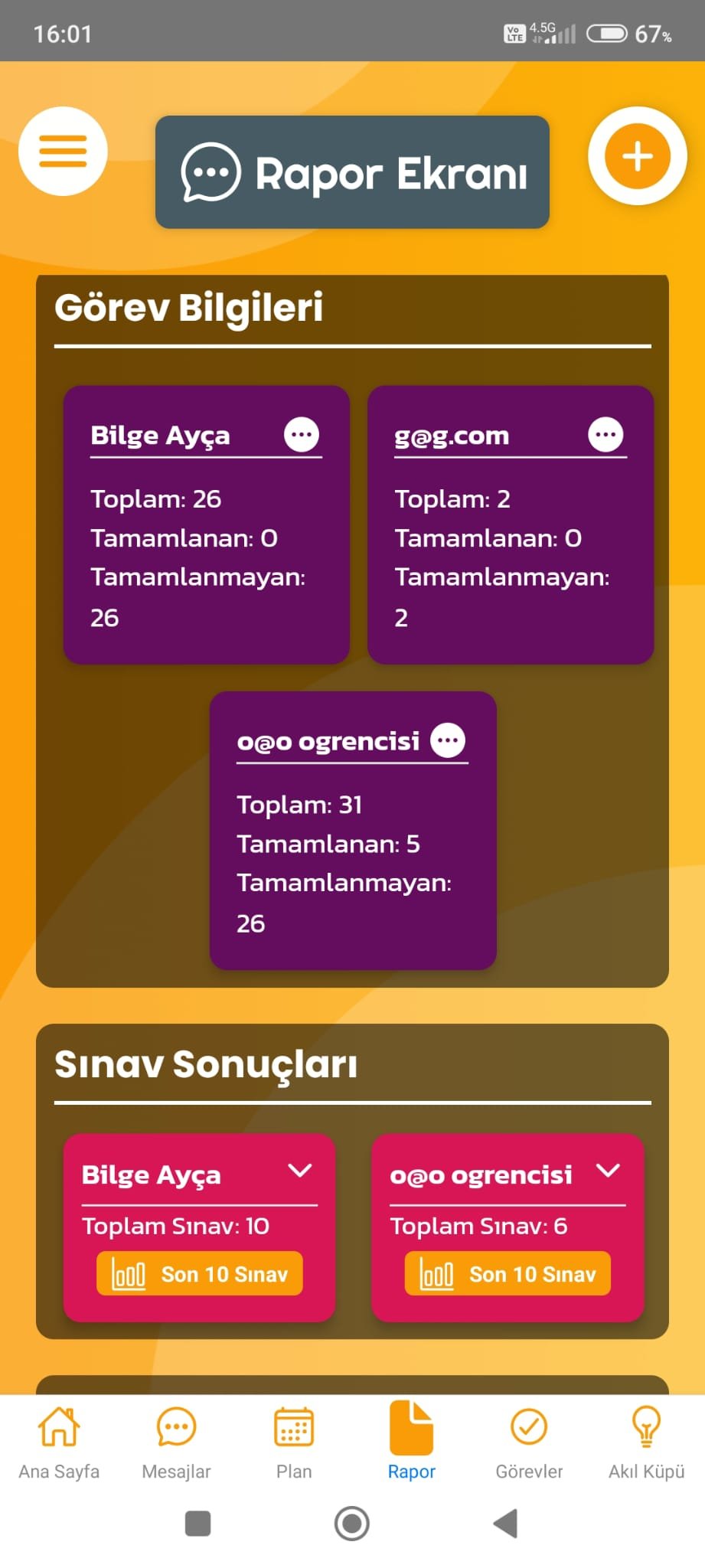The height and width of the screenshot is (1568, 705).
Task: Show Son 10 Sınav for o@o ogrencisi
Action: 508,1273
